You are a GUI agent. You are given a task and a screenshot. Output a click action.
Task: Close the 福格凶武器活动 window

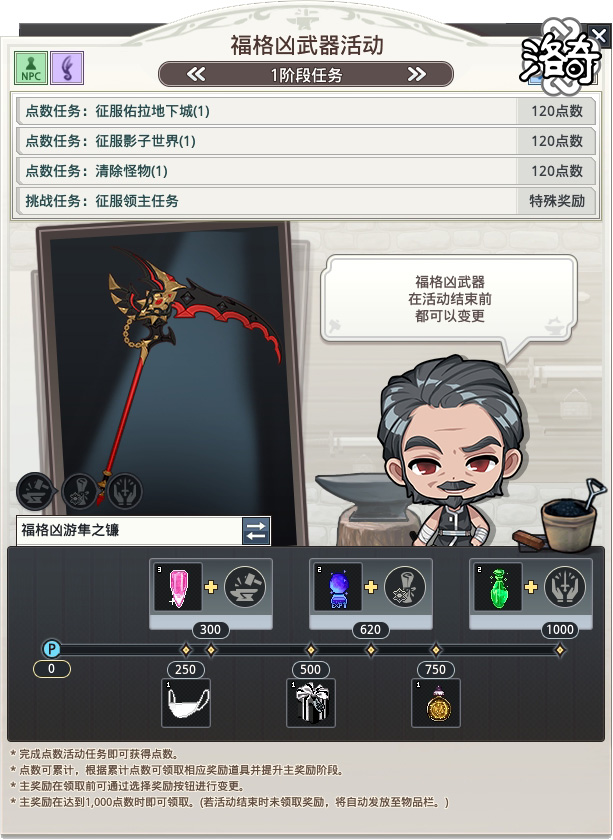[x=598, y=36]
